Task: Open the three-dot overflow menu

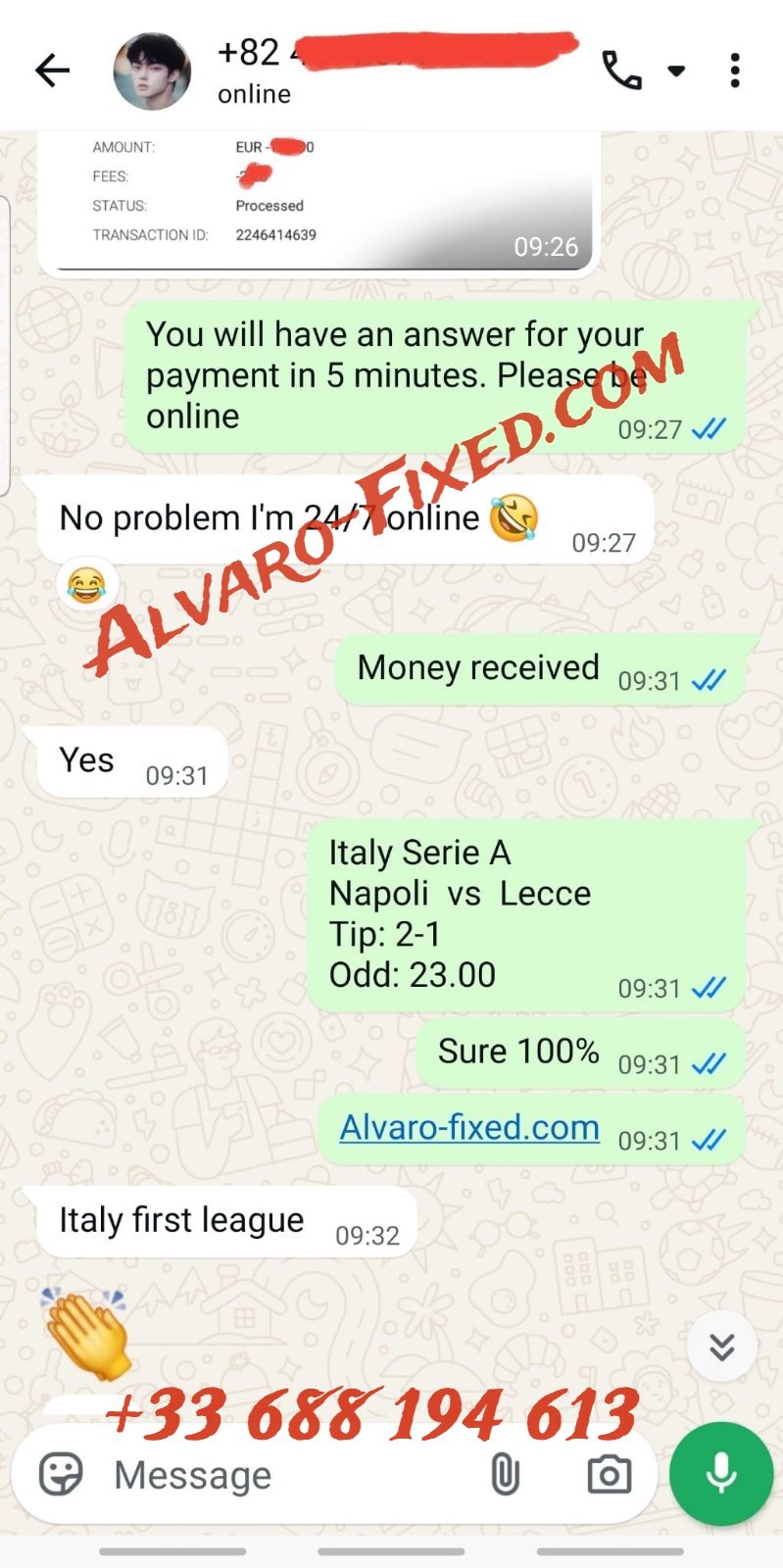Action: (735, 71)
